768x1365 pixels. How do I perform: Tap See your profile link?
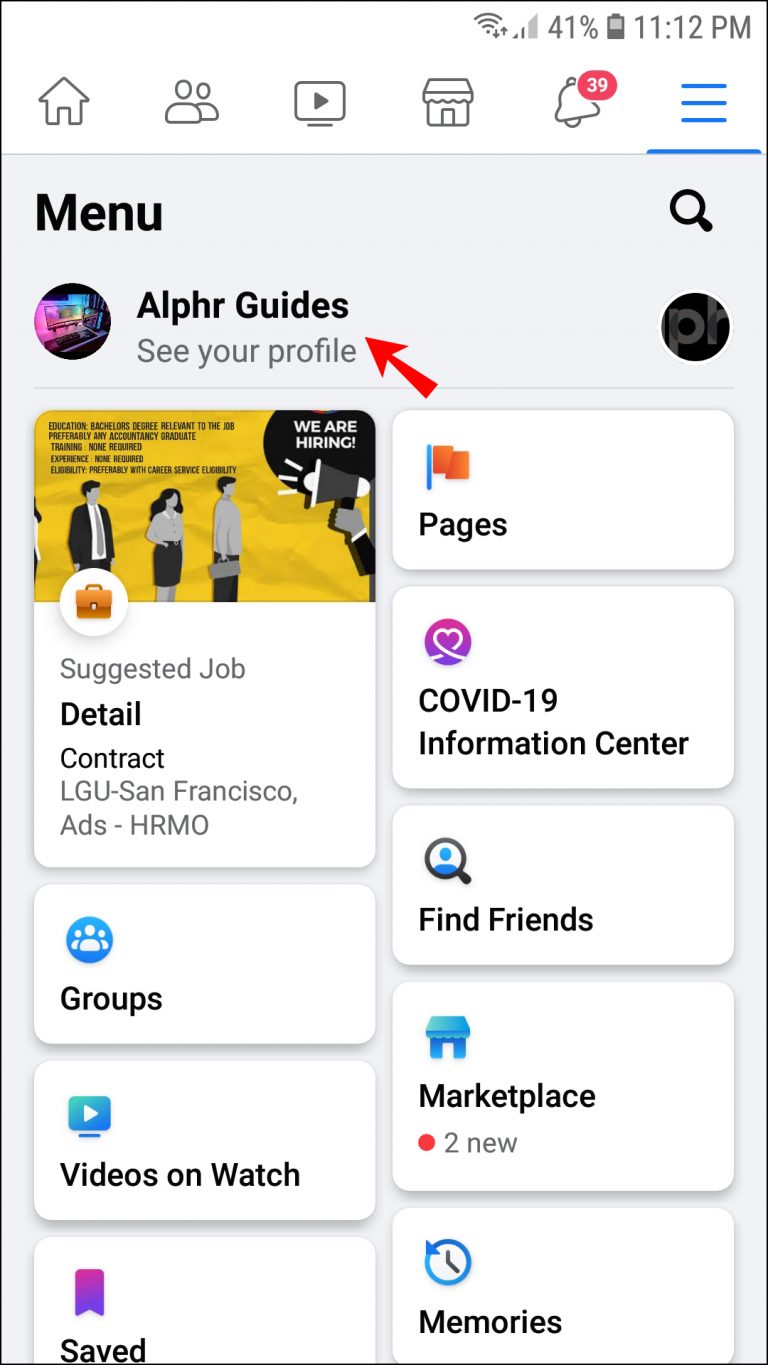246,351
